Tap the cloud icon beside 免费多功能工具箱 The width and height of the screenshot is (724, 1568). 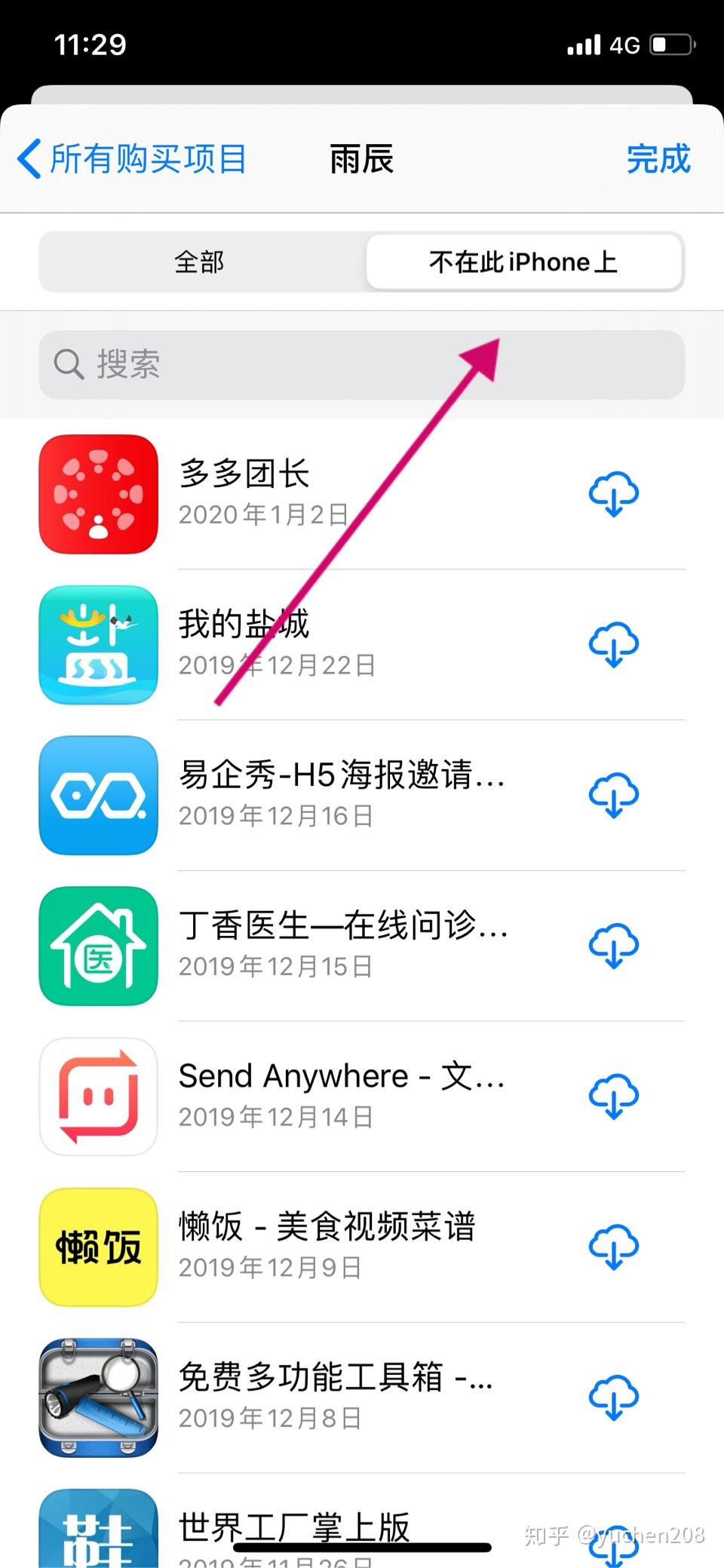[x=613, y=1397]
